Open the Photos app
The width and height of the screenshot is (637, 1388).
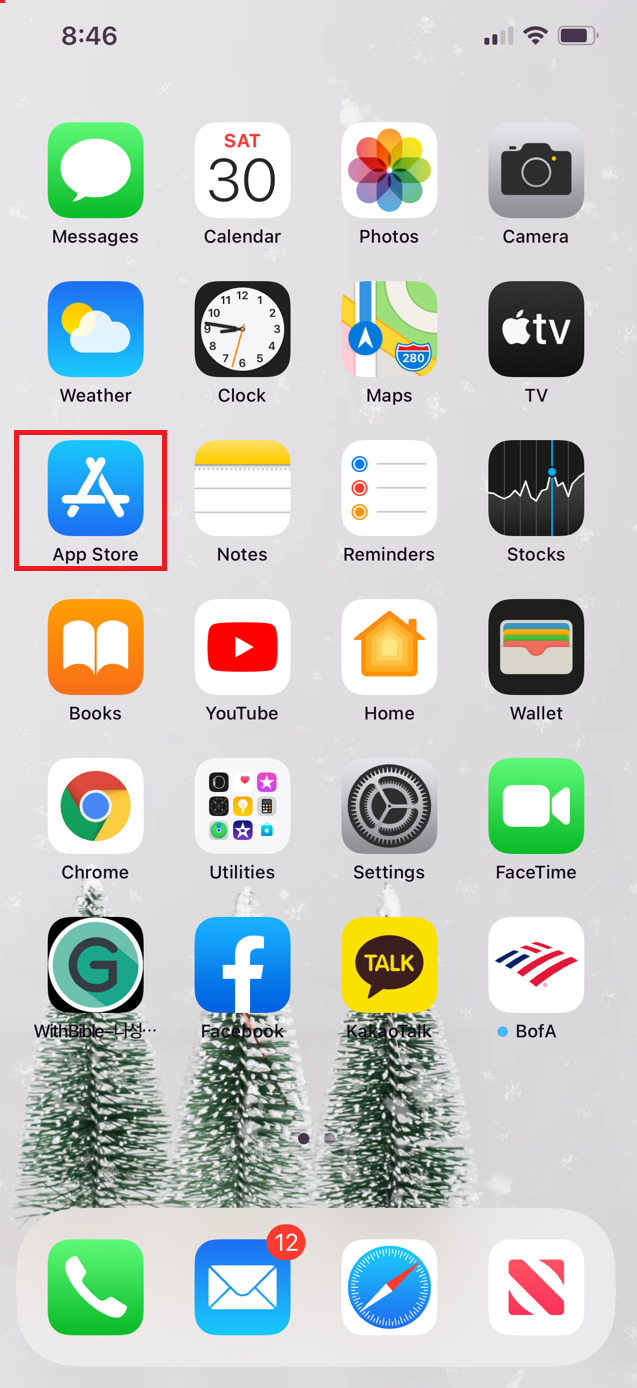tap(389, 170)
